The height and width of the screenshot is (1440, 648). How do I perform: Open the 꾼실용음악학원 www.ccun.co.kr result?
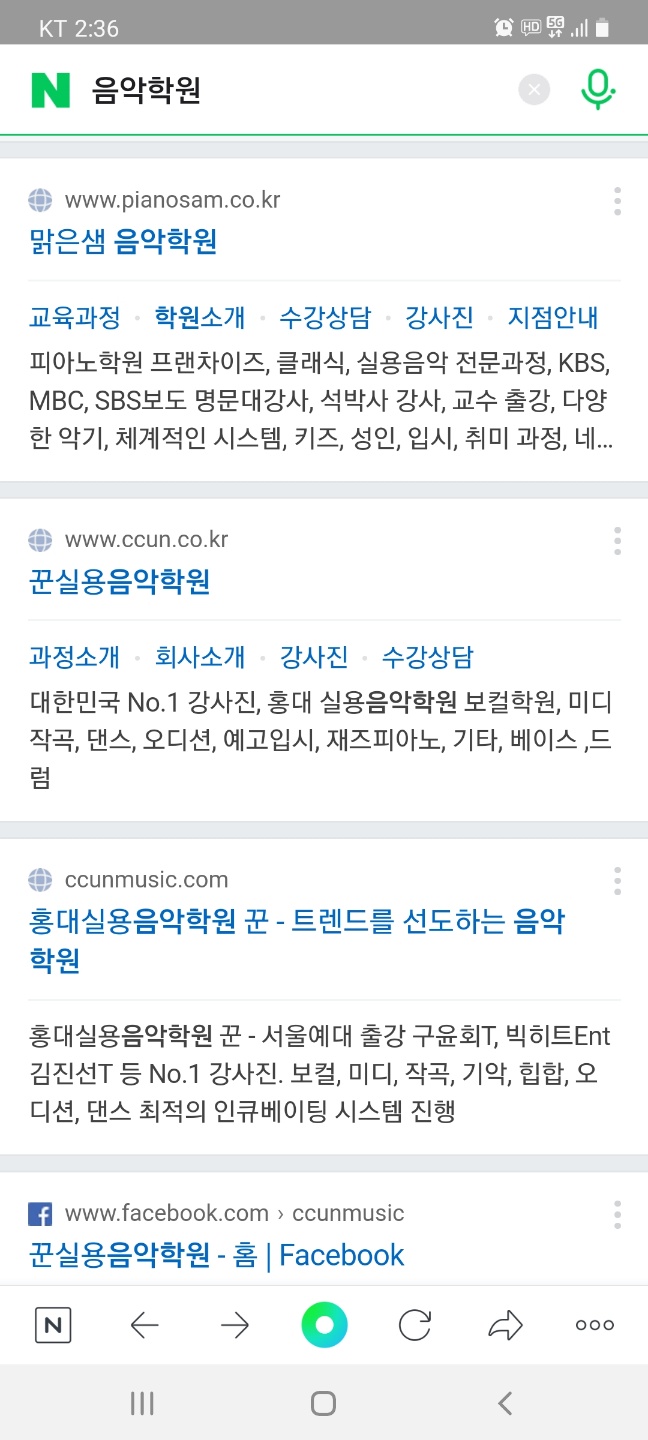[x=120, y=582]
